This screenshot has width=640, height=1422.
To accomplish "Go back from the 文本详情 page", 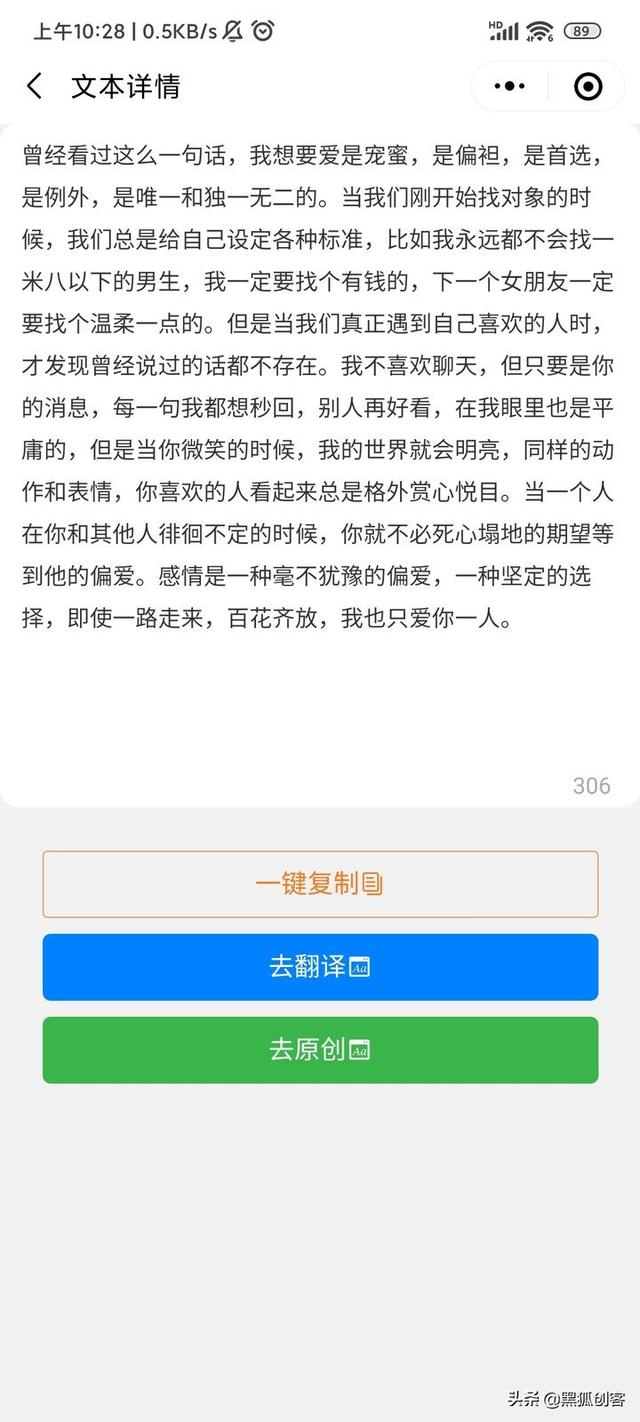I will 35,87.
